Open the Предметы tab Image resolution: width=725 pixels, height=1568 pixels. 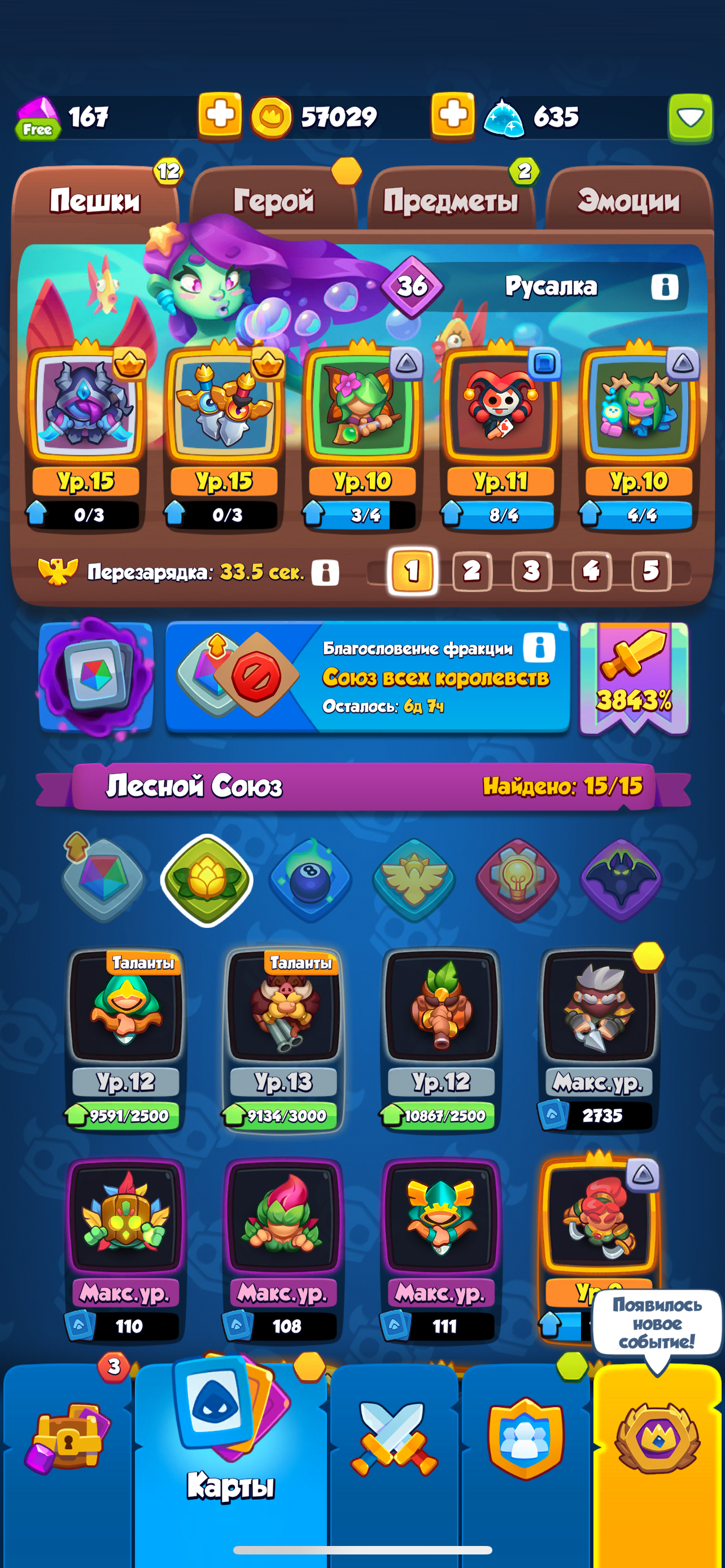(x=451, y=200)
